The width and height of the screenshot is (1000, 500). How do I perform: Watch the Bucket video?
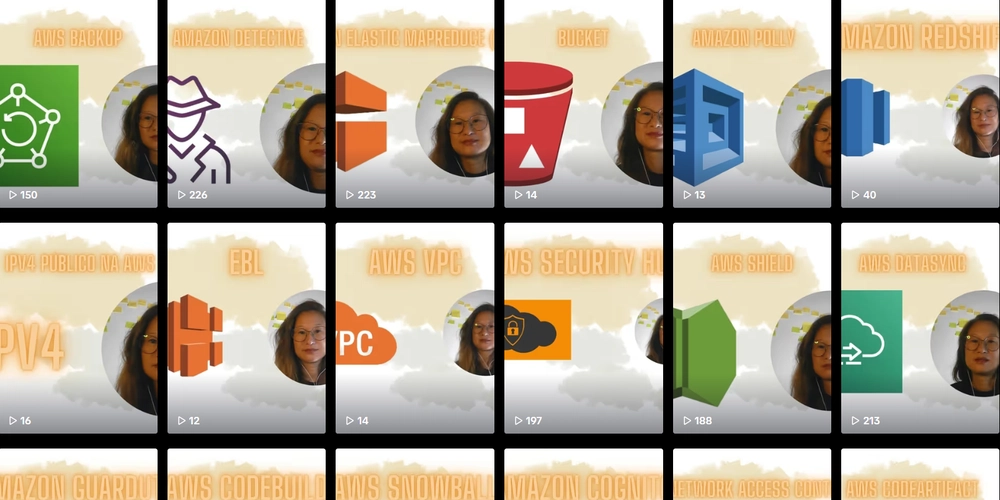pyautogui.click(x=583, y=110)
